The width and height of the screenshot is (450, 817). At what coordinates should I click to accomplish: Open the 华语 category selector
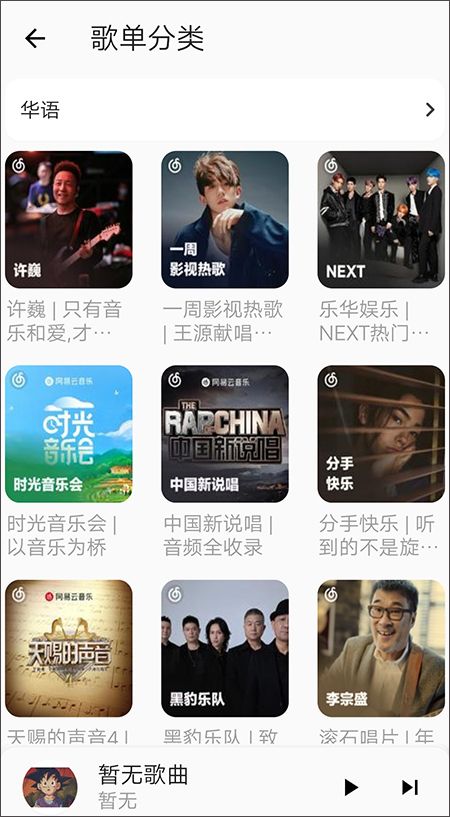pos(225,110)
